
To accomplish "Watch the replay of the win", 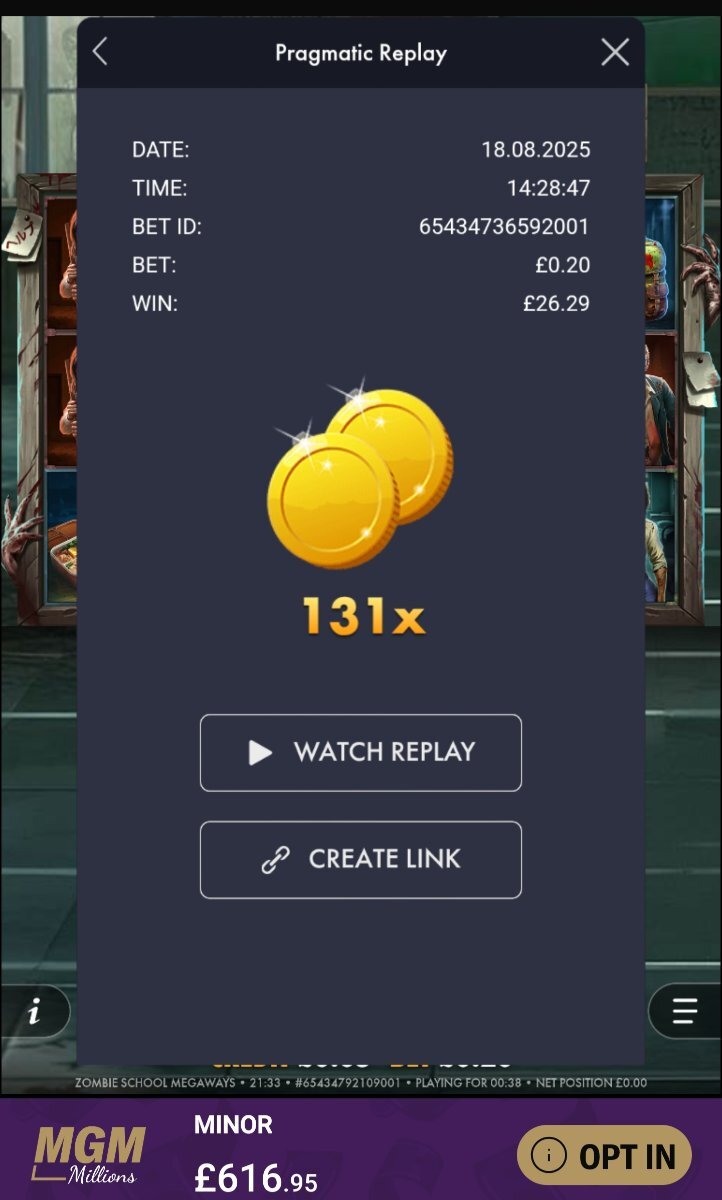I will point(361,753).
